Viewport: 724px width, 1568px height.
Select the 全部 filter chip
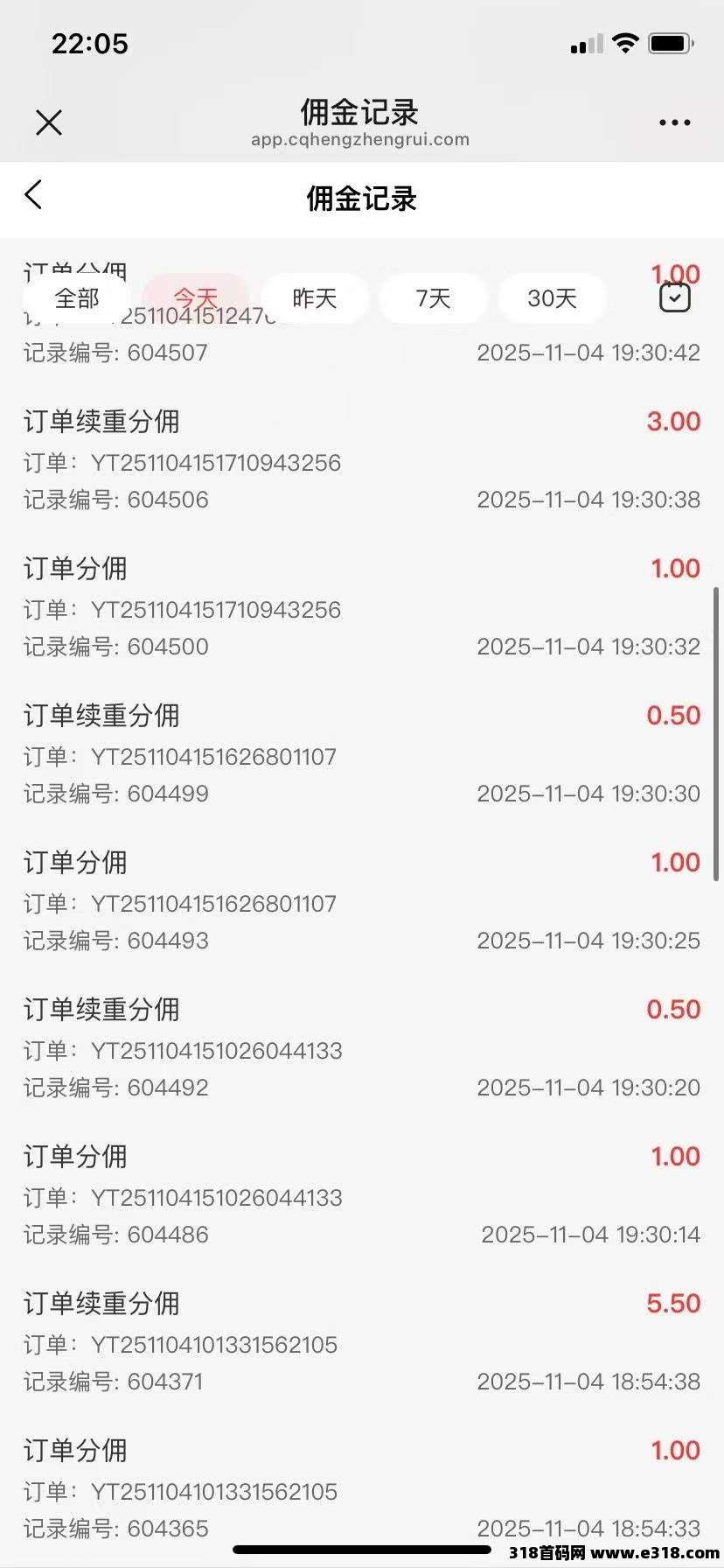coord(77,298)
